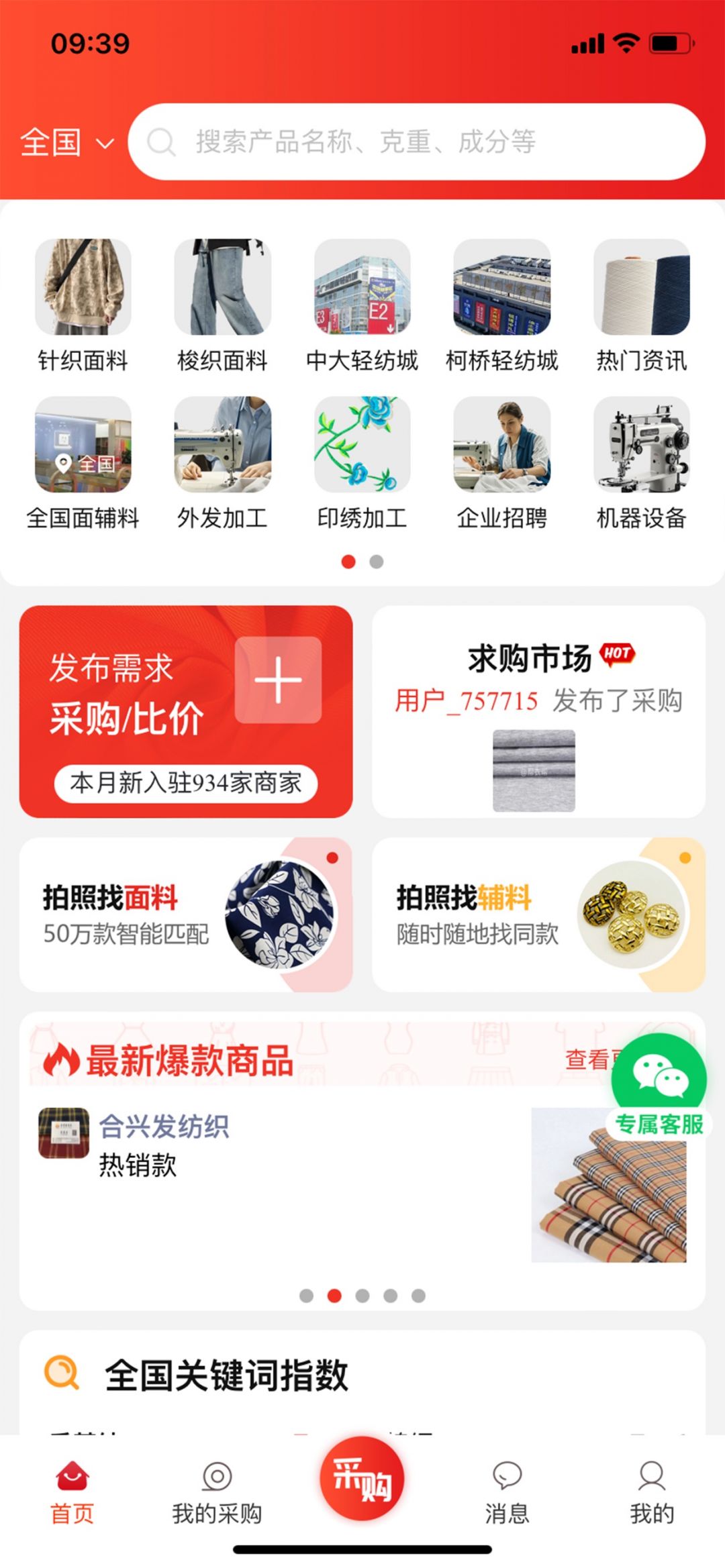Open the 梭织面料 category
Screen dimensions: 725x1568
point(222,305)
